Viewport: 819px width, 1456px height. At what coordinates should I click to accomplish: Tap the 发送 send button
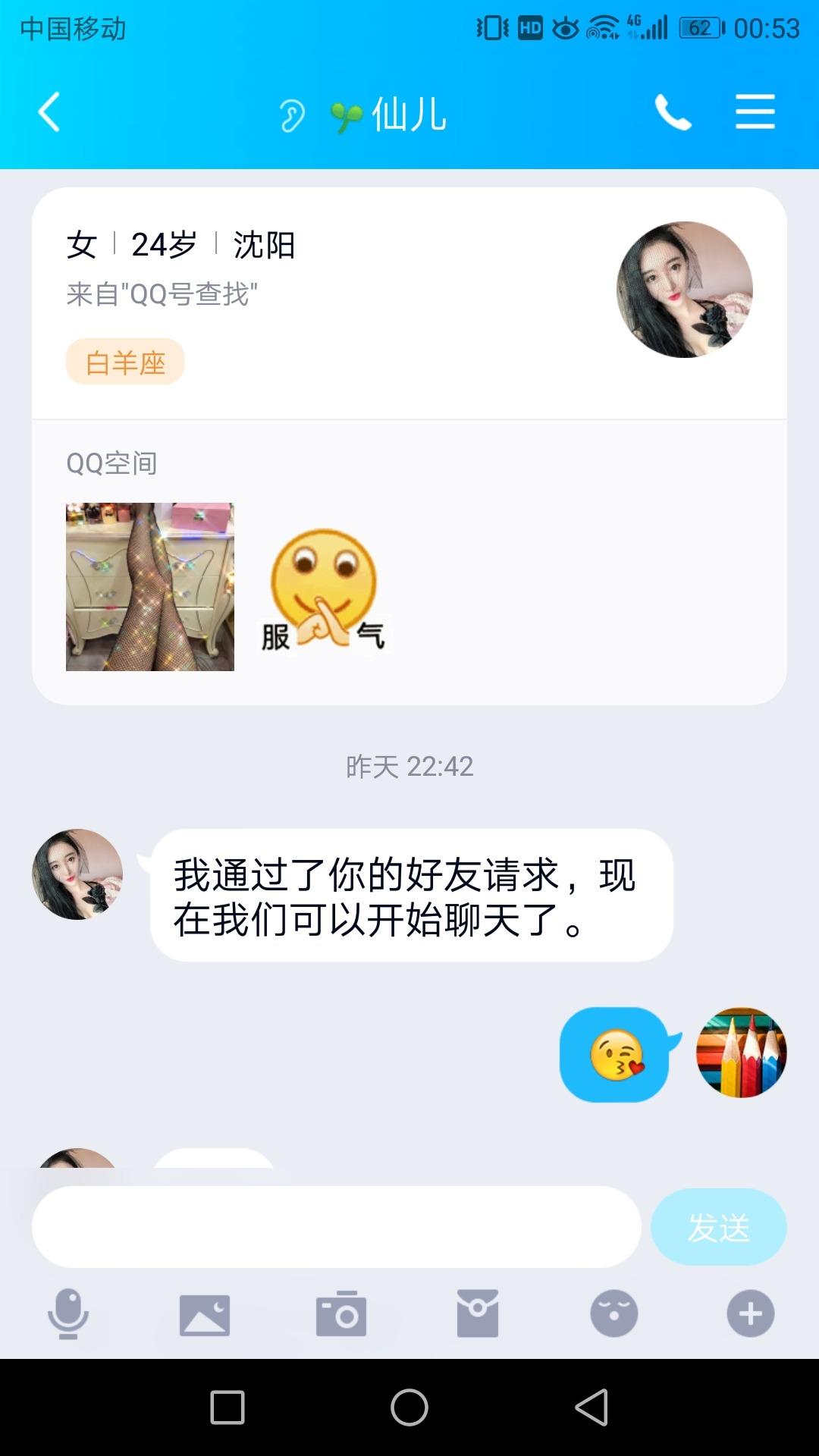[x=718, y=1226]
